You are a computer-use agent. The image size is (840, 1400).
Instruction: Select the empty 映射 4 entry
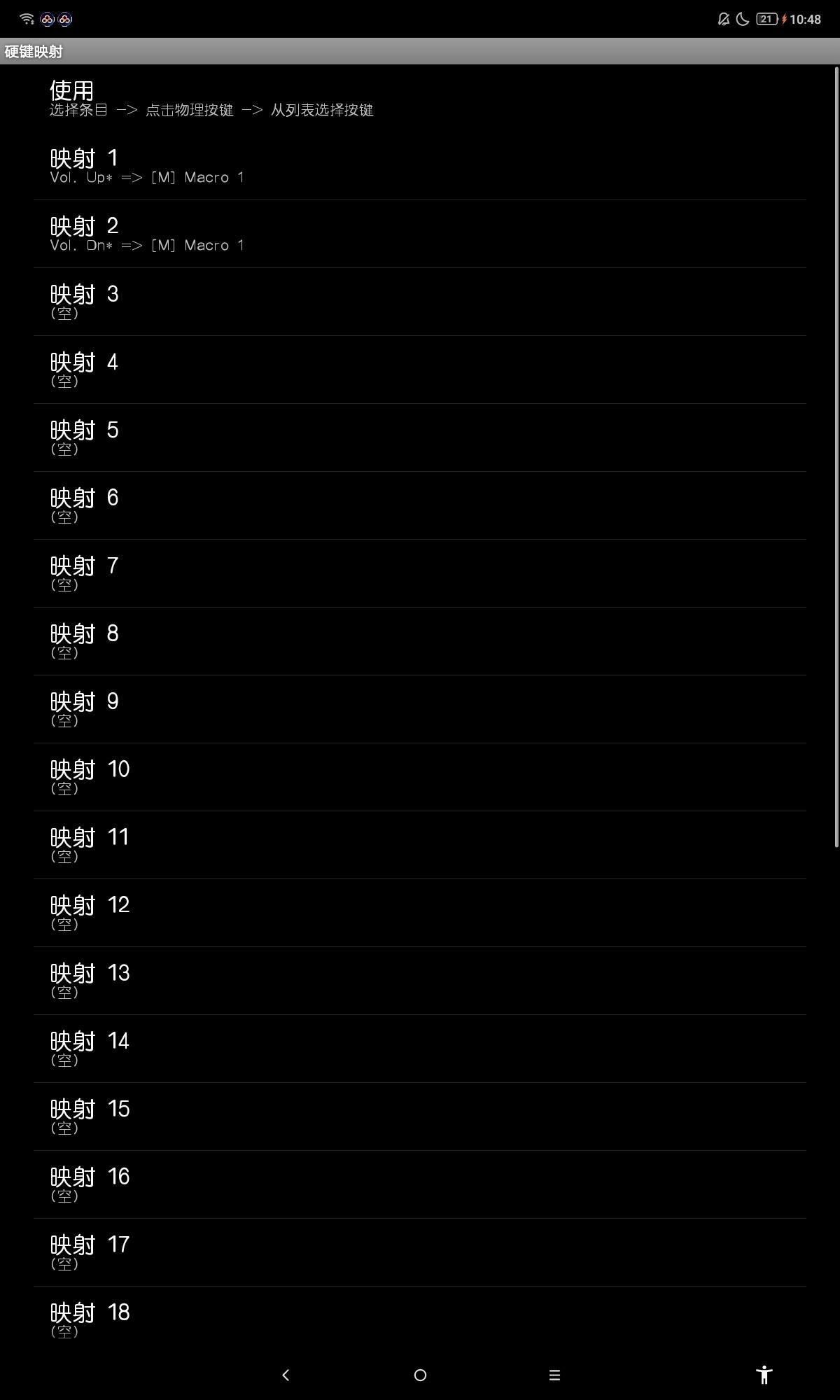[420, 370]
